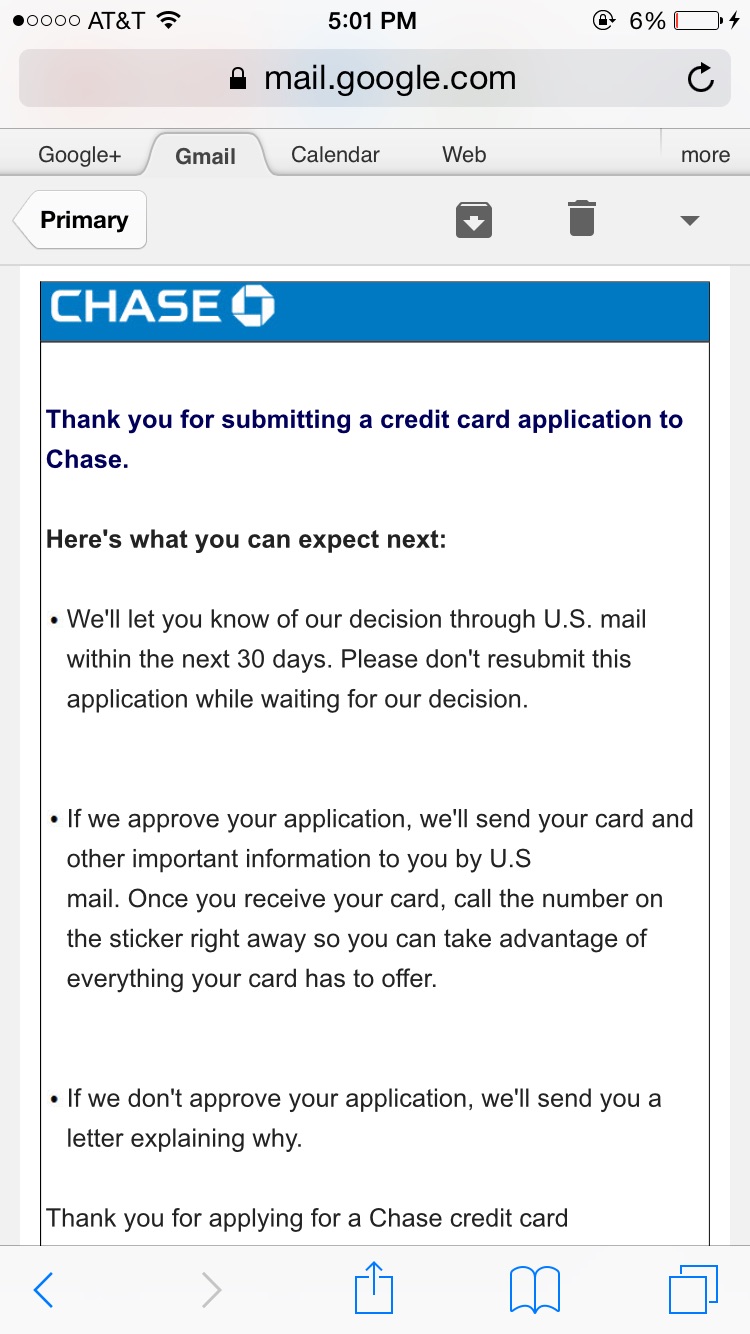Switch to the Google+ tab
This screenshot has height=1334, width=750.
tap(79, 155)
